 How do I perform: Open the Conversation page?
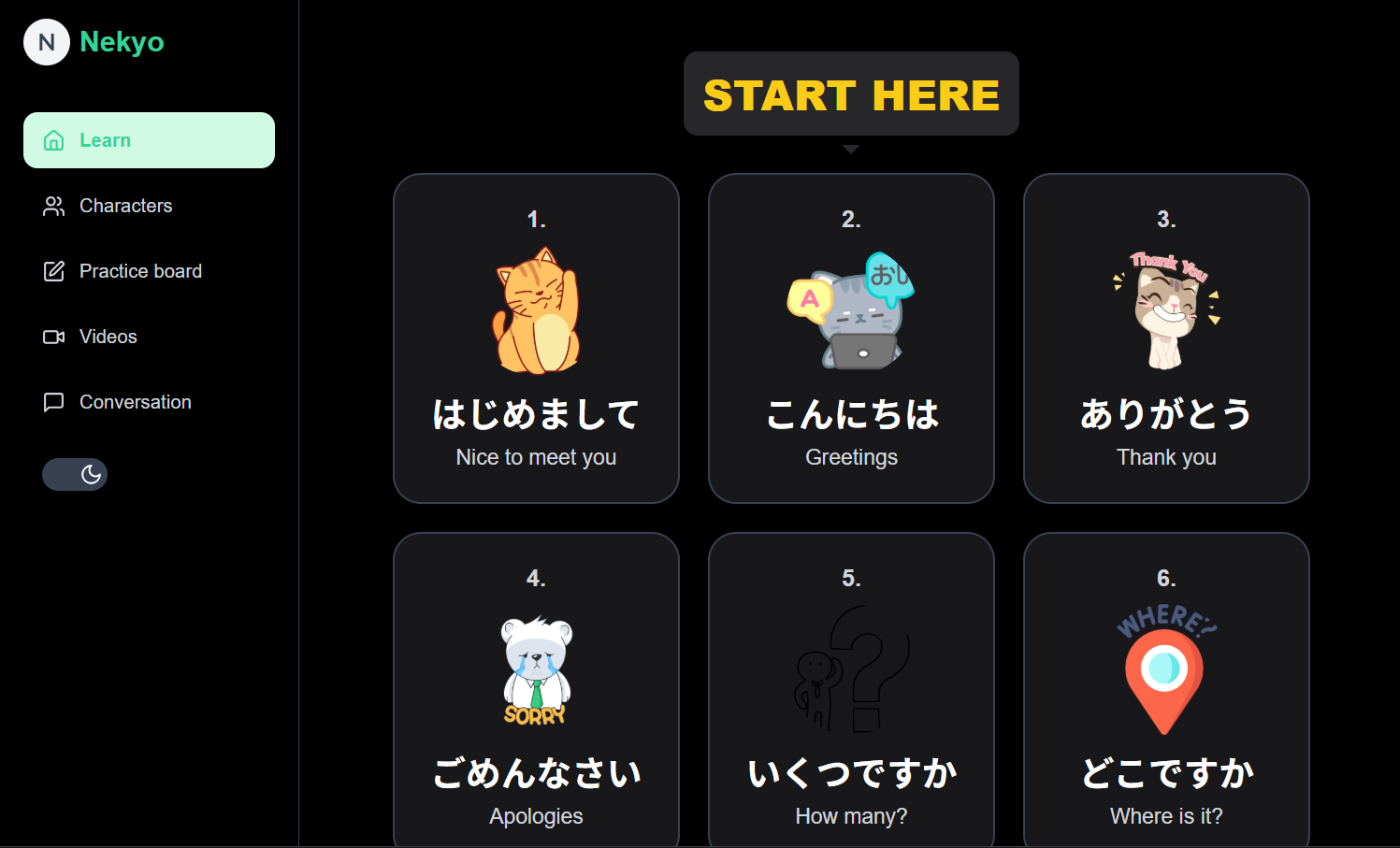[135, 402]
